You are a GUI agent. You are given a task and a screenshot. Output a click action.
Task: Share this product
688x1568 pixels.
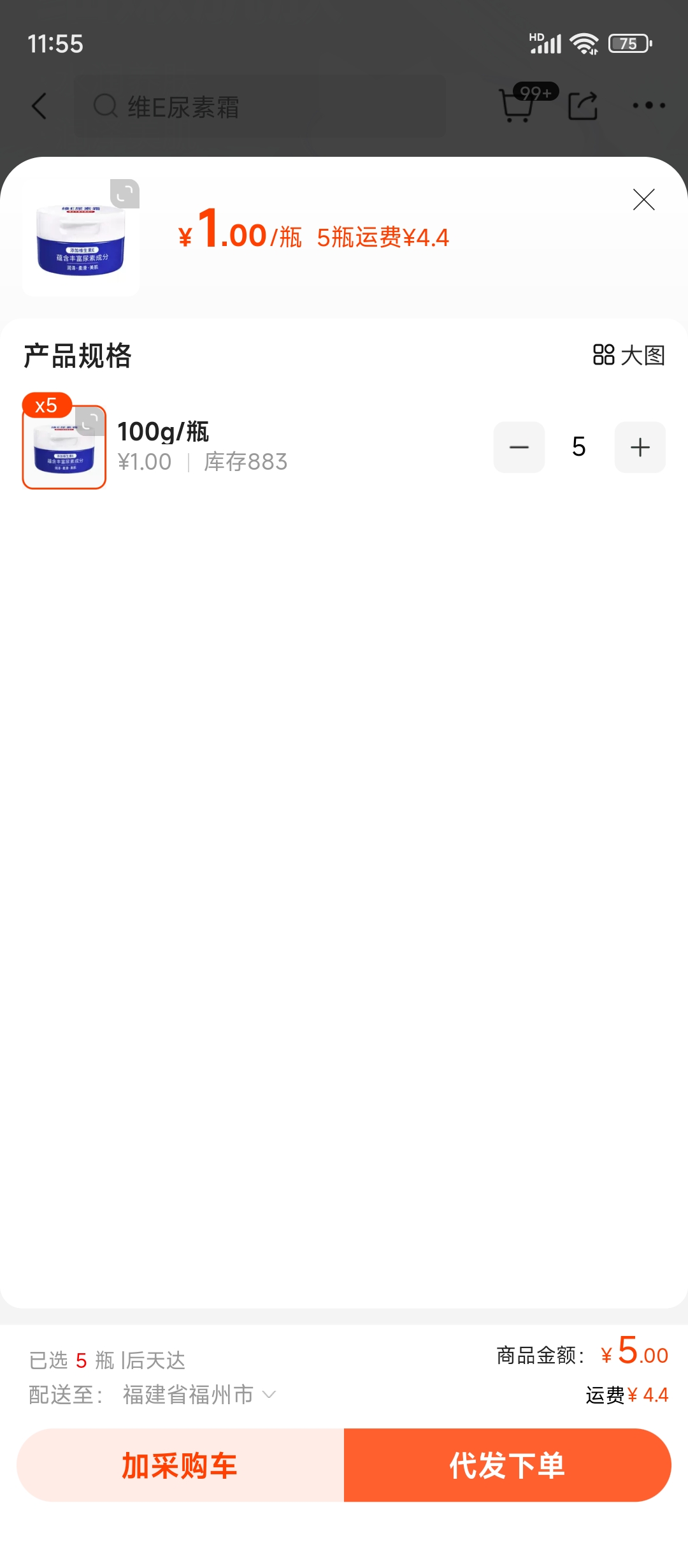click(x=582, y=106)
